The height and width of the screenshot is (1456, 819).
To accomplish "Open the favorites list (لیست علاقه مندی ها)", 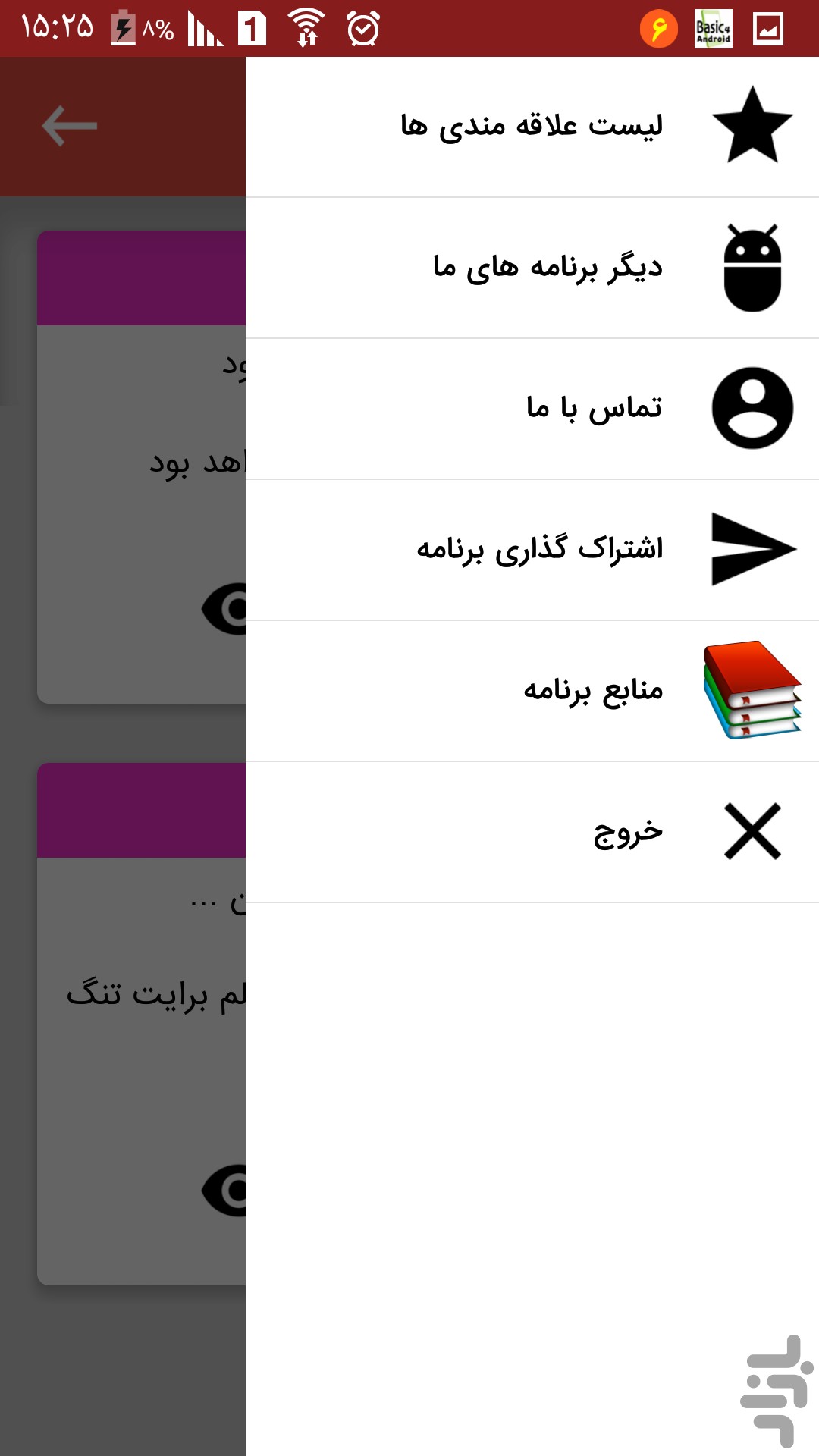I will click(x=532, y=127).
